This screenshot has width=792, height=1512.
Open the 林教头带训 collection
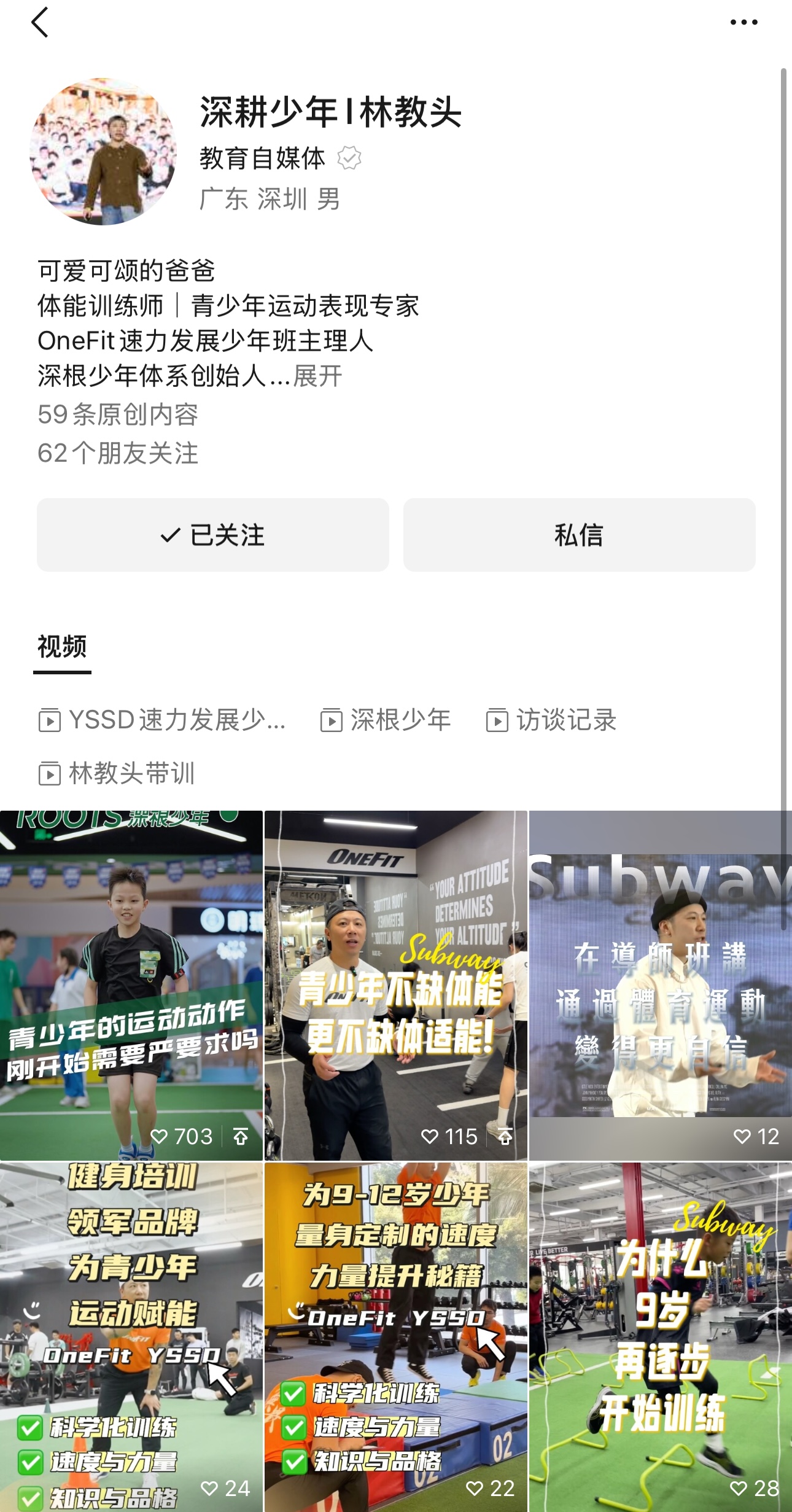click(117, 773)
